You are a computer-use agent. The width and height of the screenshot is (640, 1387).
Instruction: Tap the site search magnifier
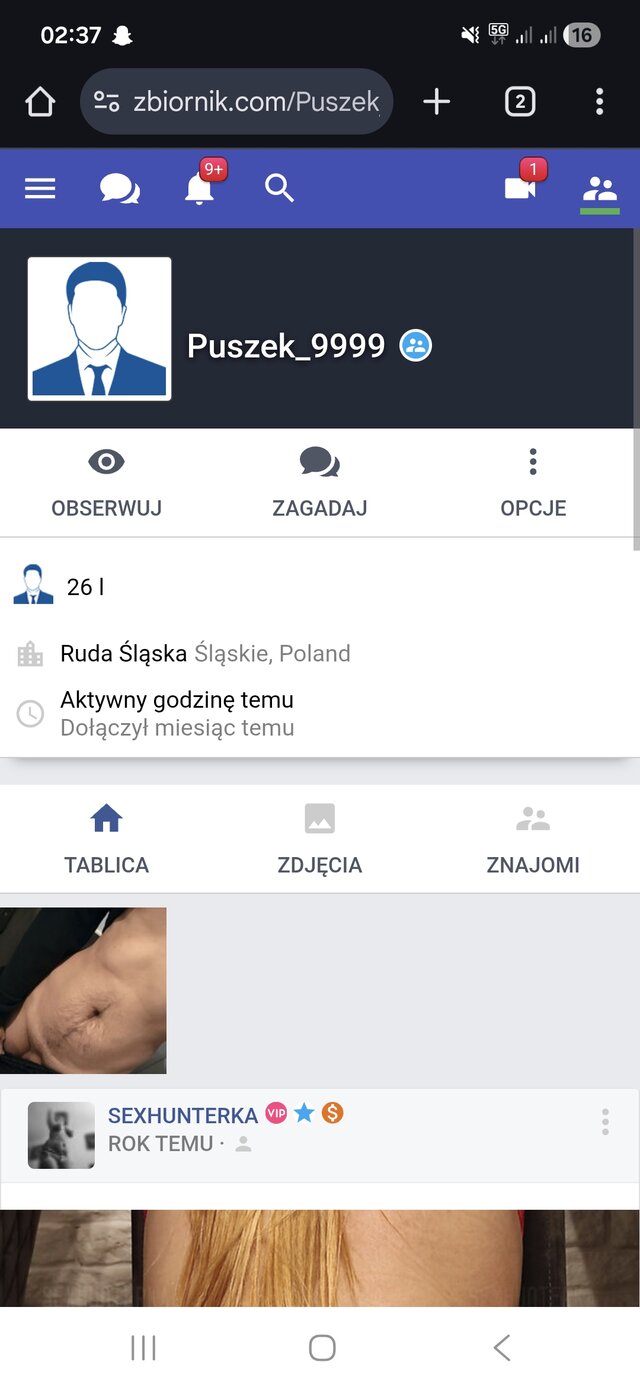tap(279, 188)
